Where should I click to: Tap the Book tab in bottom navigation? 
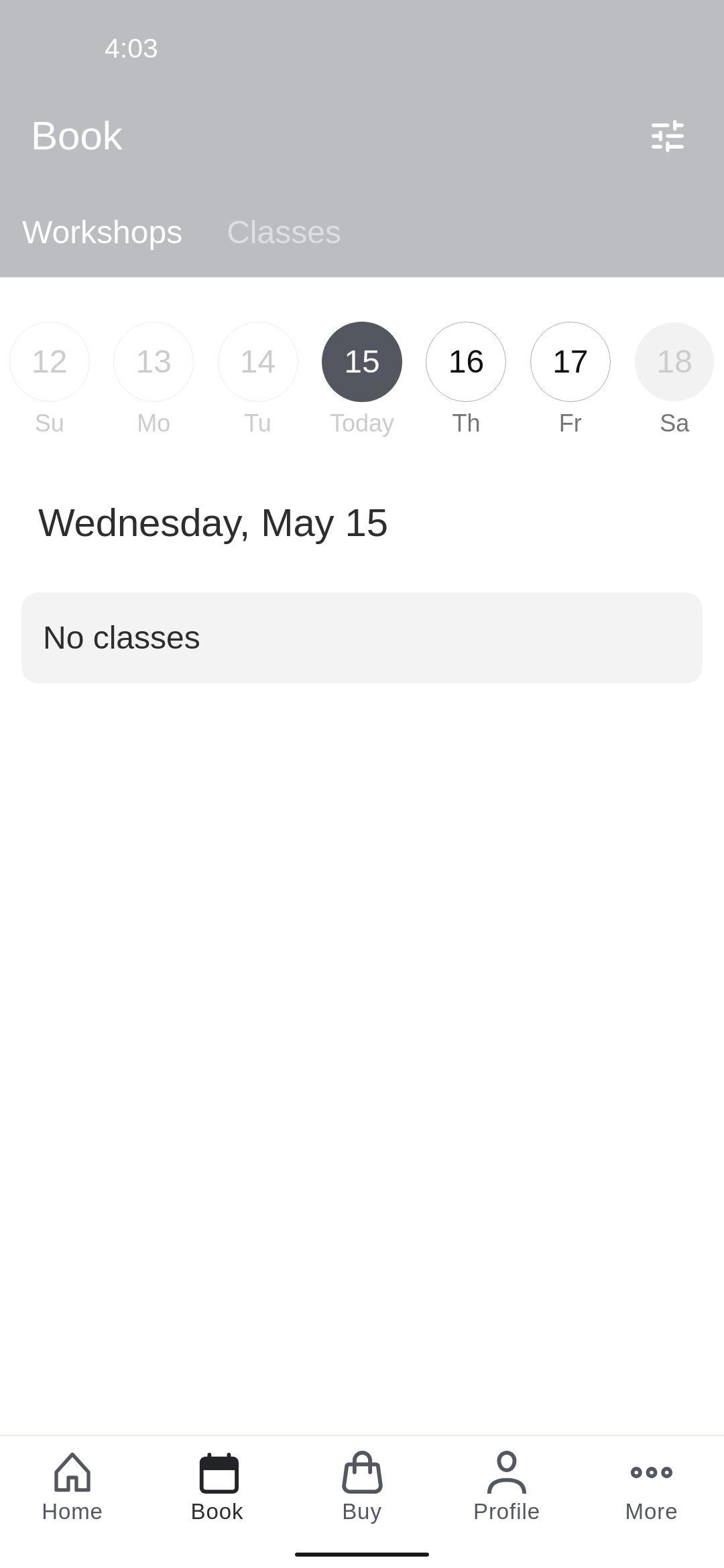217,1487
